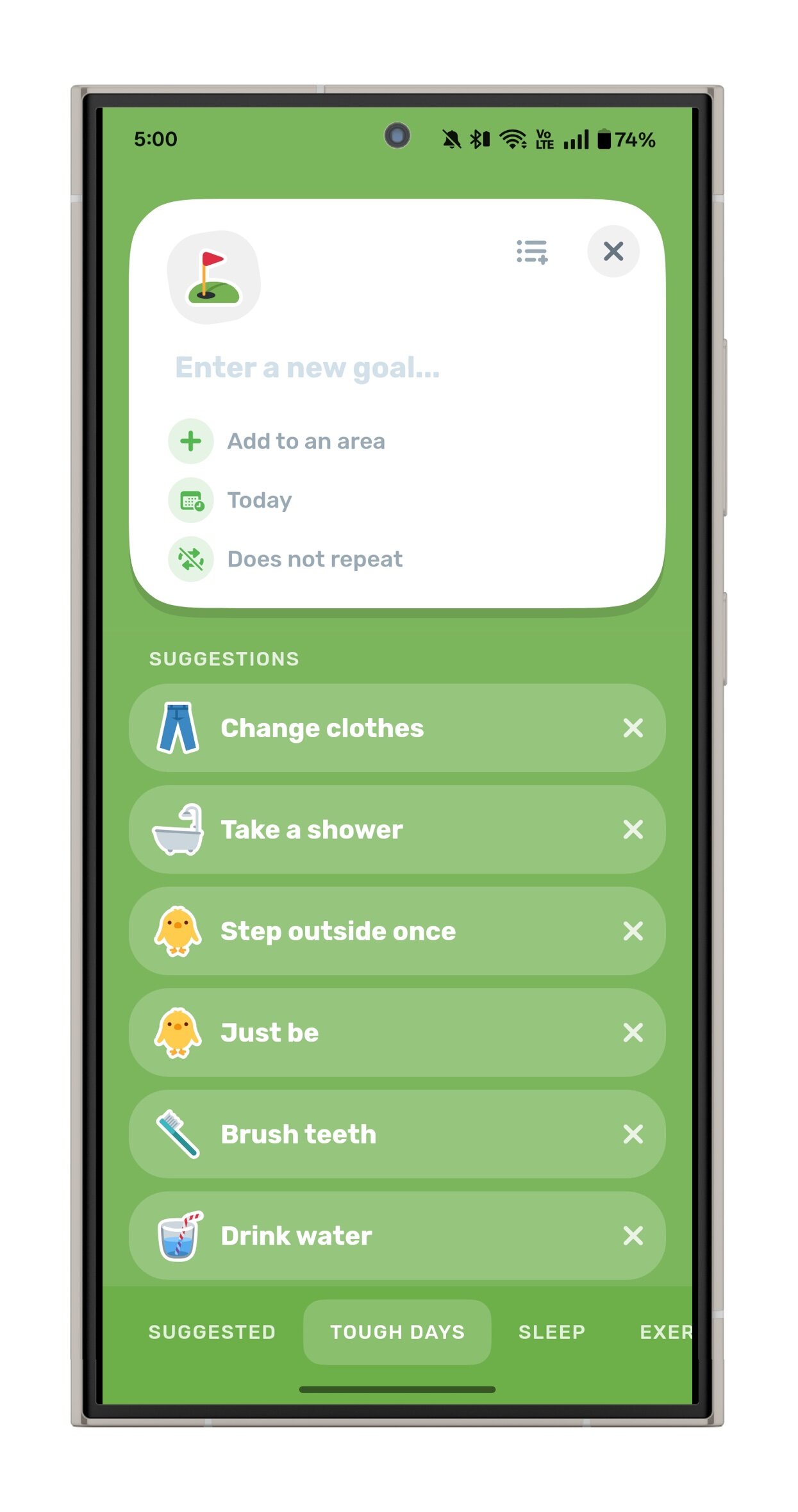798x1512 pixels.
Task: Switch to the Suggested tab
Action: click(x=212, y=1332)
